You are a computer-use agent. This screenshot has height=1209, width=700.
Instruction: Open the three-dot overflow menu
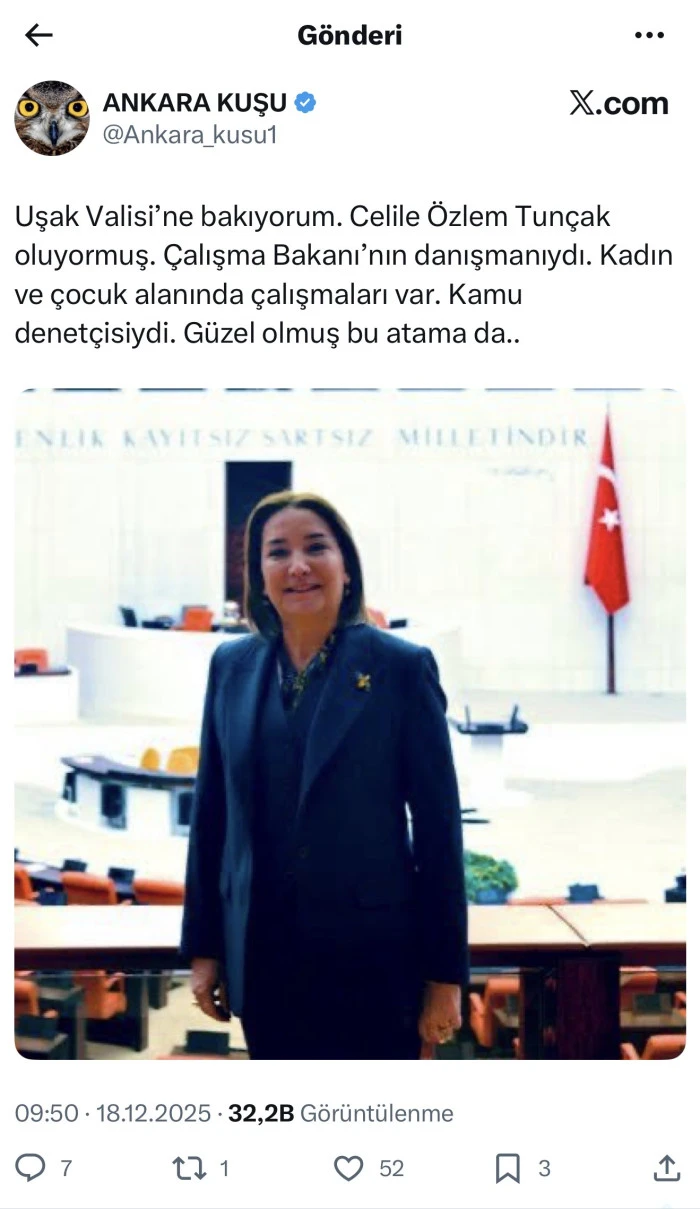click(x=650, y=35)
